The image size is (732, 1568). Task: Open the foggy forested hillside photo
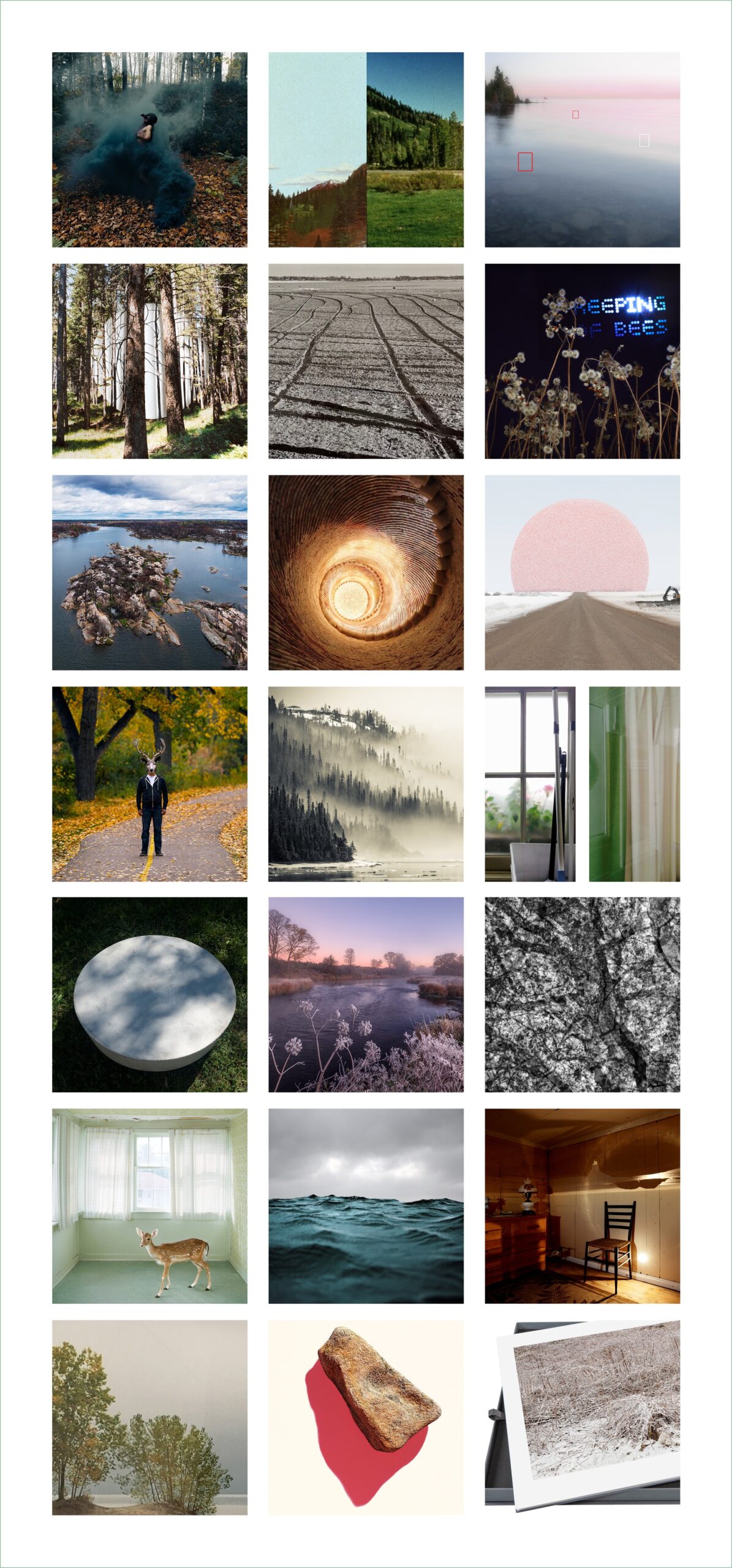pos(366,783)
